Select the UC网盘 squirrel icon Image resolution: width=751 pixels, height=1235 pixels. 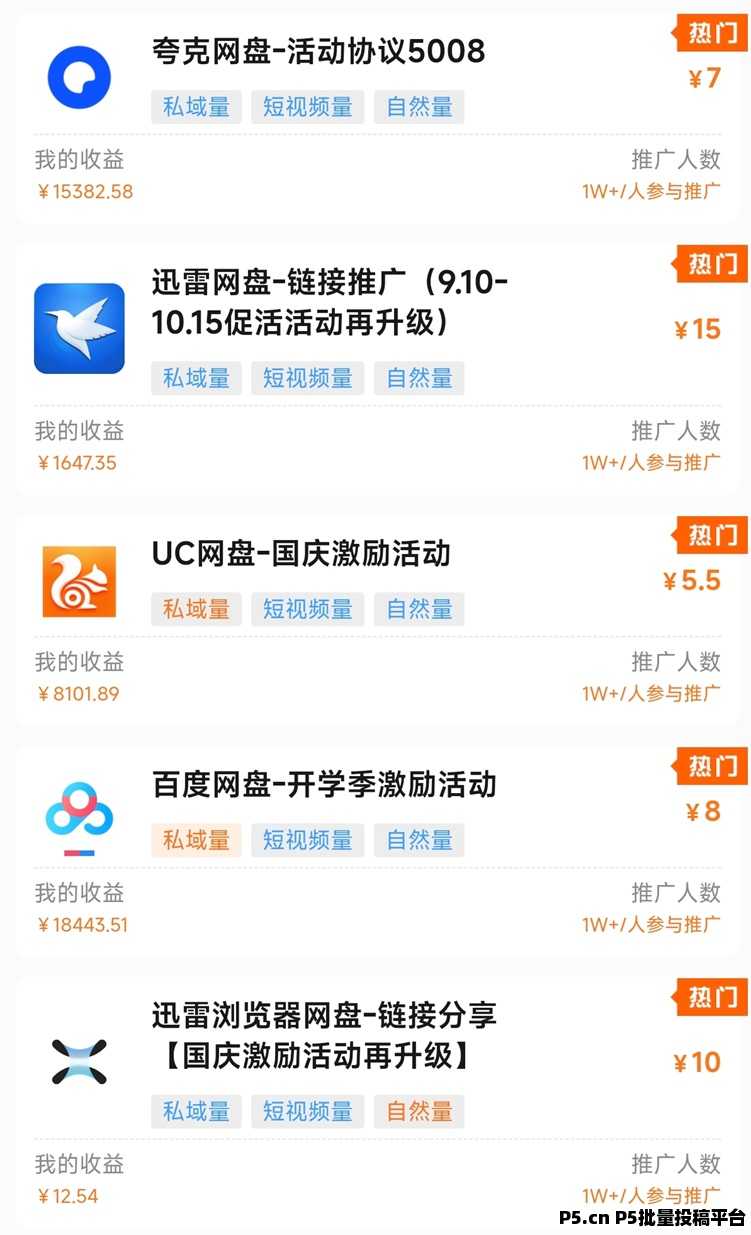[79, 584]
